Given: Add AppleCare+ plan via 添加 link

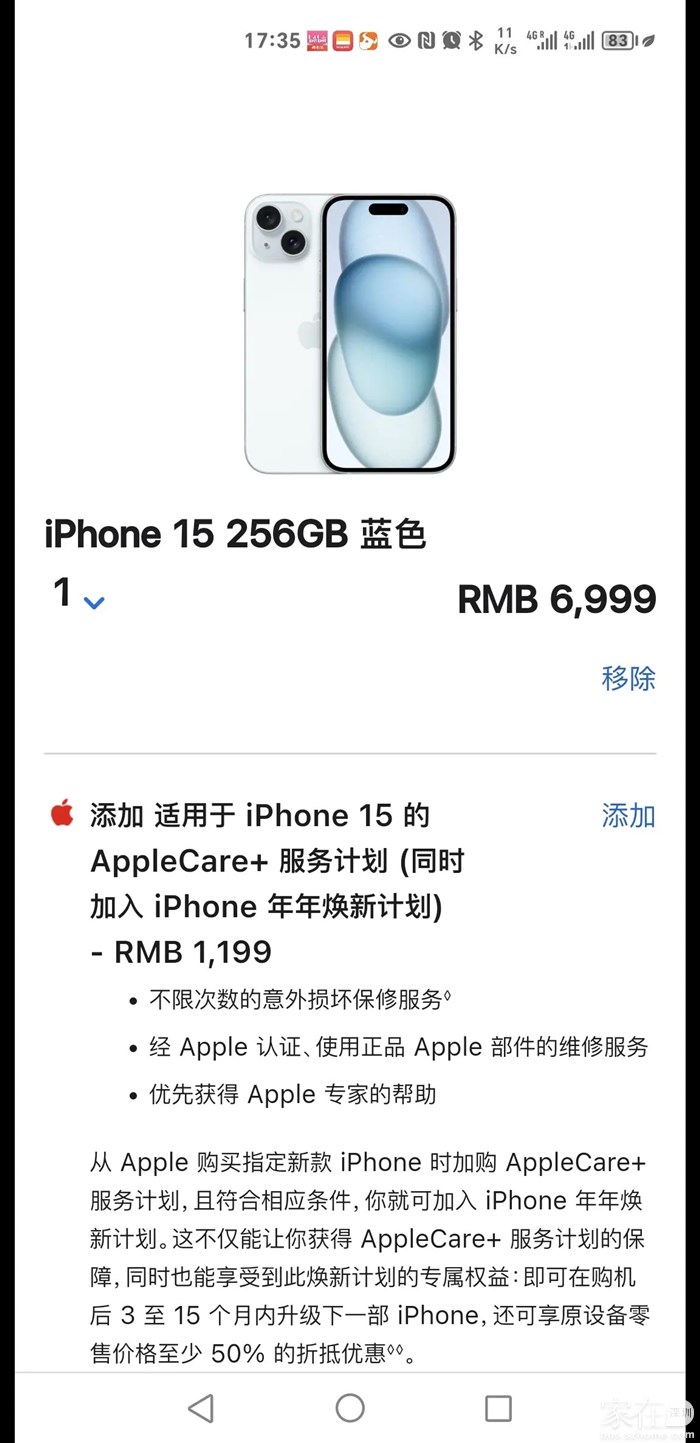Looking at the screenshot, I should [x=628, y=816].
